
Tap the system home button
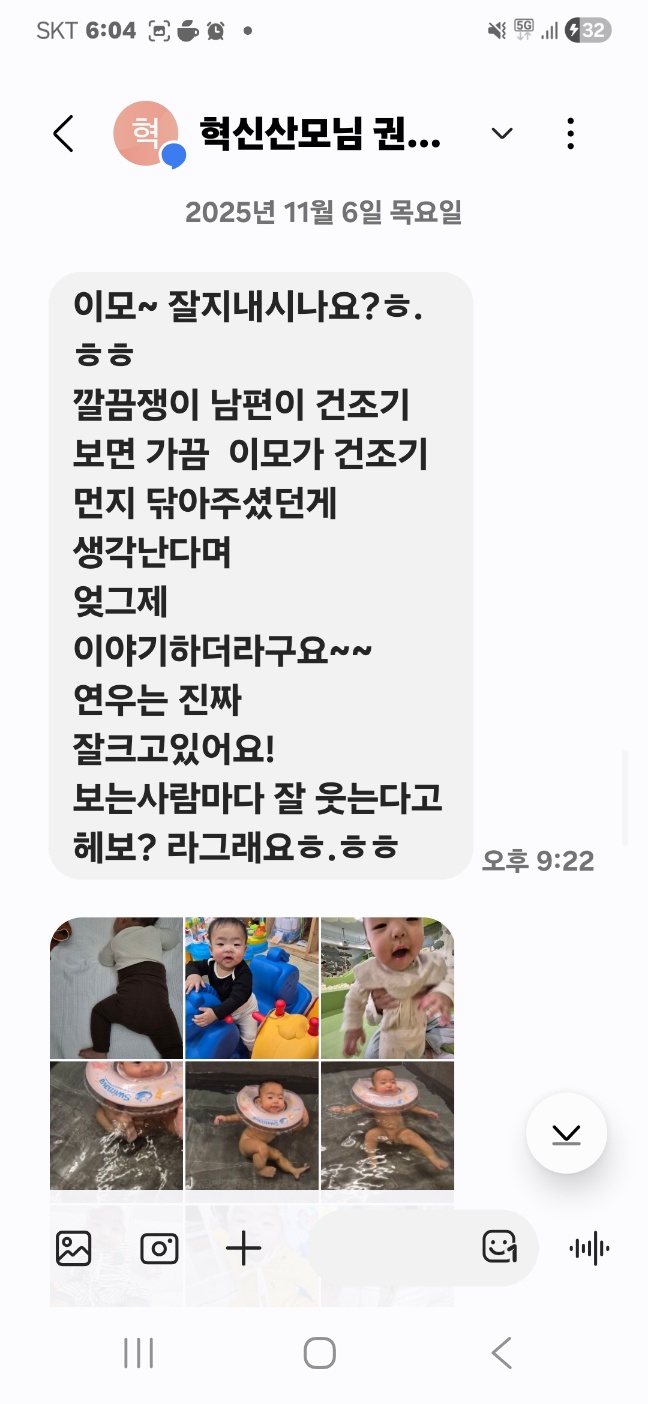click(319, 1353)
